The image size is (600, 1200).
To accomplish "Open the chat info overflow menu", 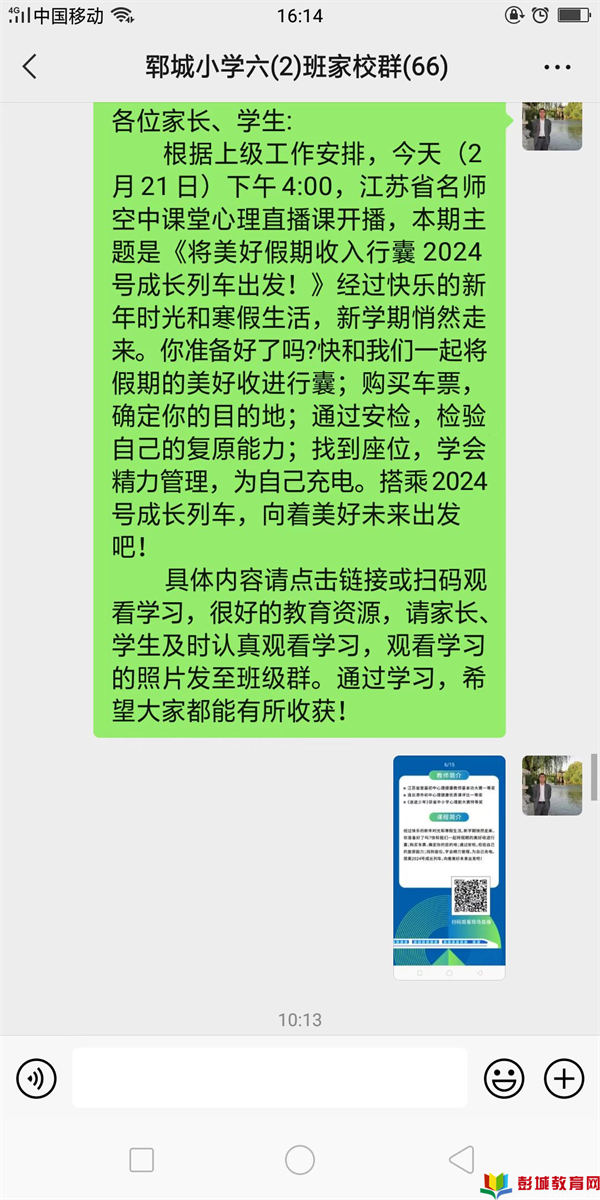I will [557, 67].
